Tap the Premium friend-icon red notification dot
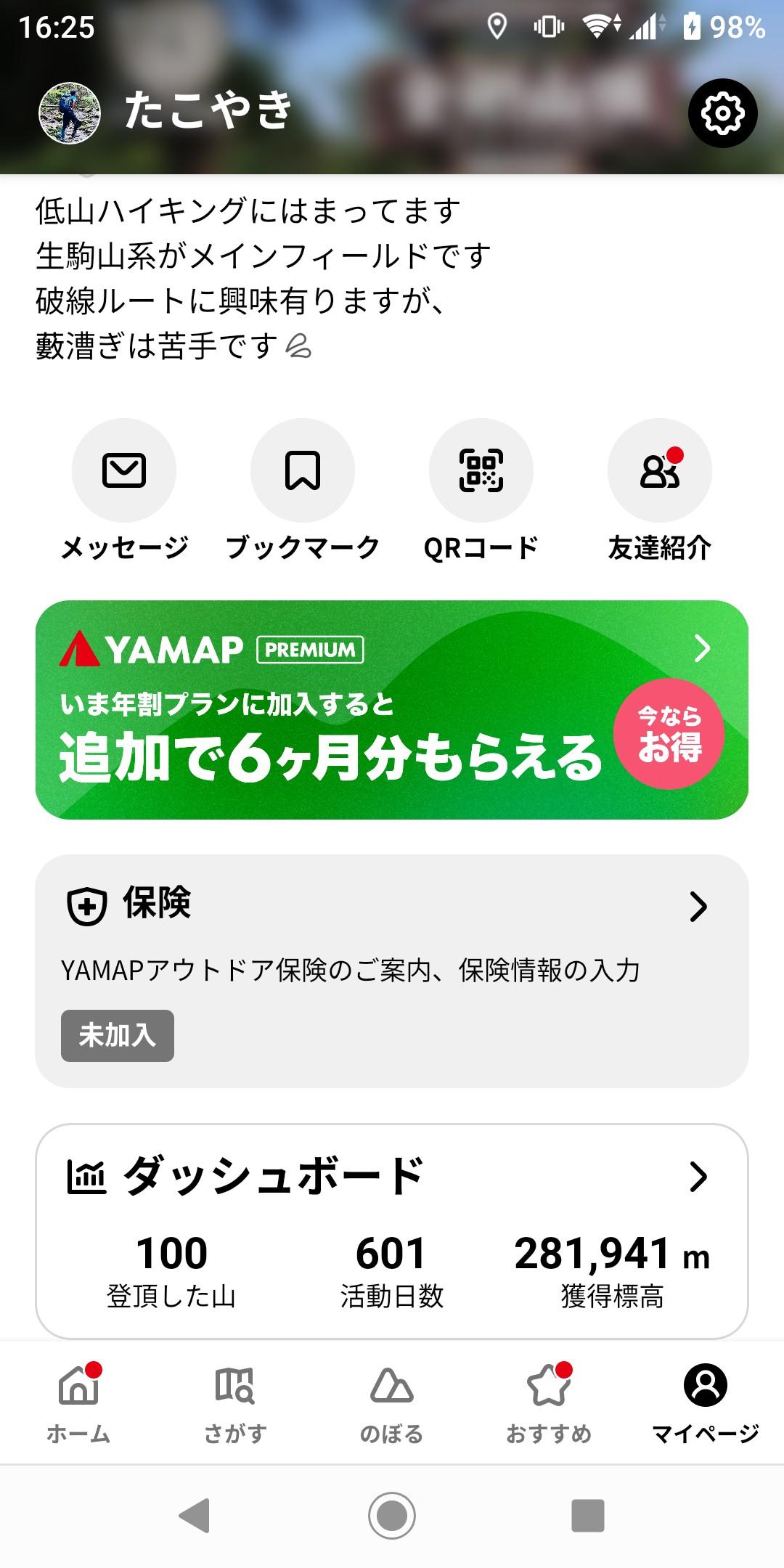 pos(675,456)
